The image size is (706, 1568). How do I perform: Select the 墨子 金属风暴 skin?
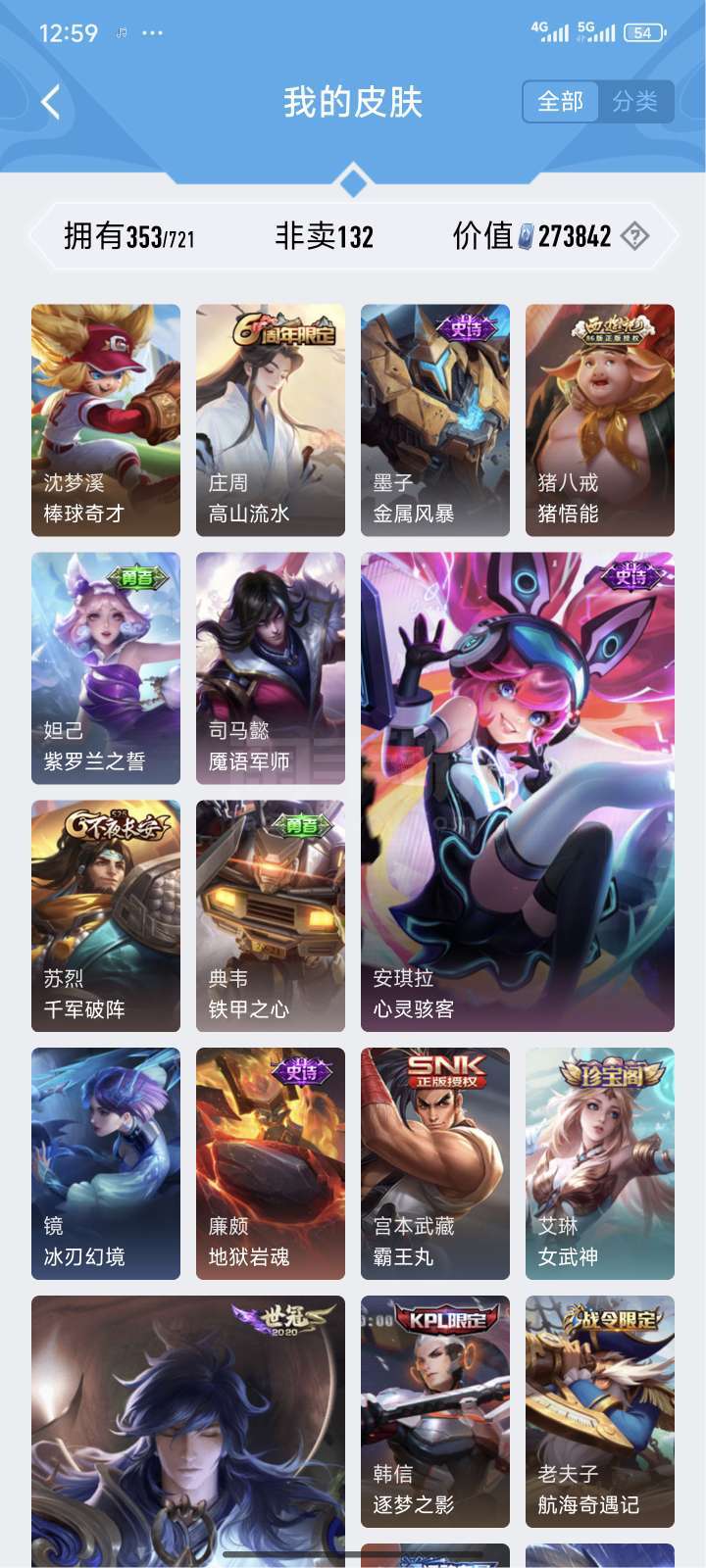pos(435,420)
